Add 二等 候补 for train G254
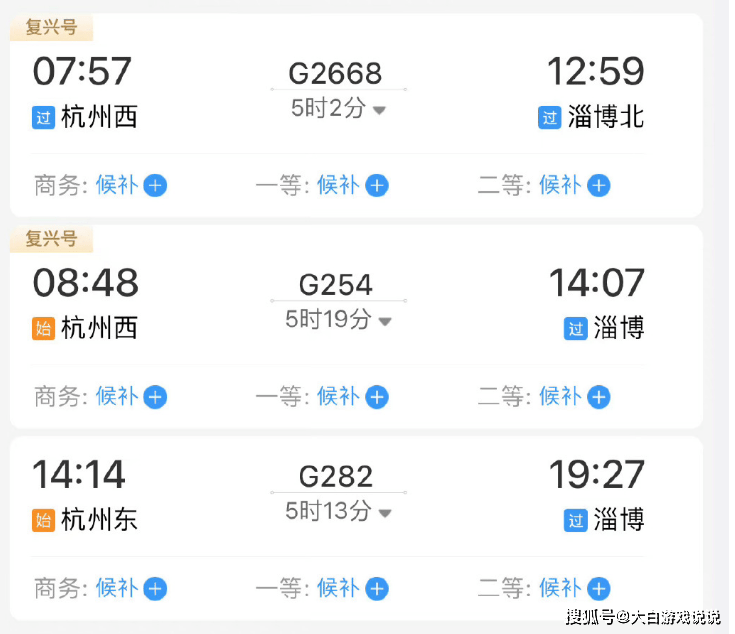The height and width of the screenshot is (634, 735). coord(598,397)
